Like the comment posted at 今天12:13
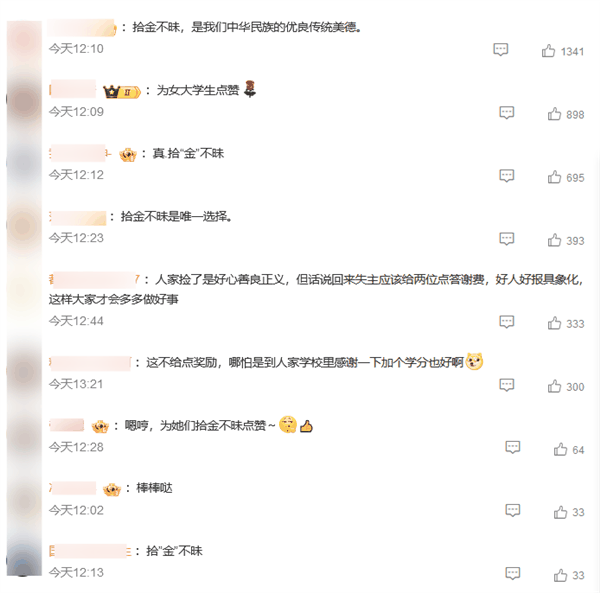600x593 pixels. point(560,574)
